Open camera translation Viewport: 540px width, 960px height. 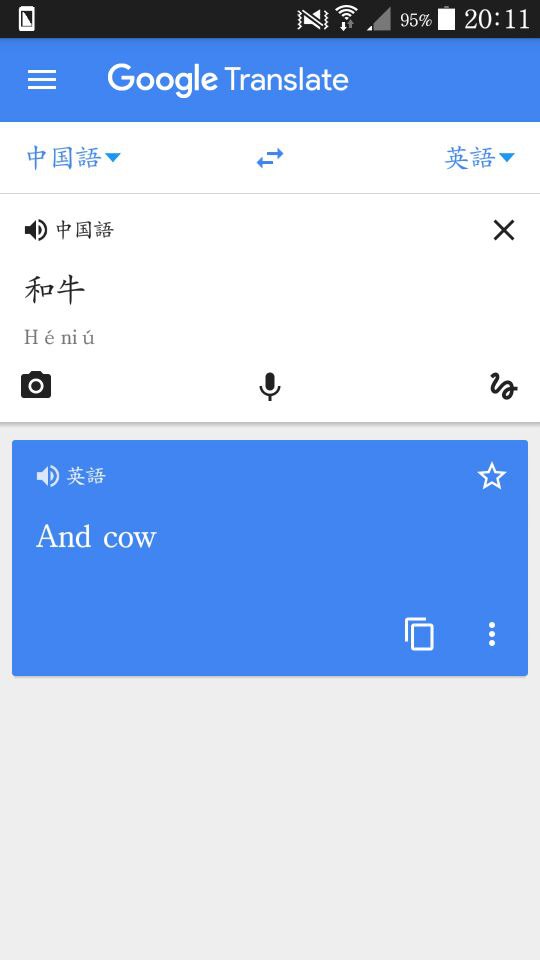pyautogui.click(x=36, y=385)
